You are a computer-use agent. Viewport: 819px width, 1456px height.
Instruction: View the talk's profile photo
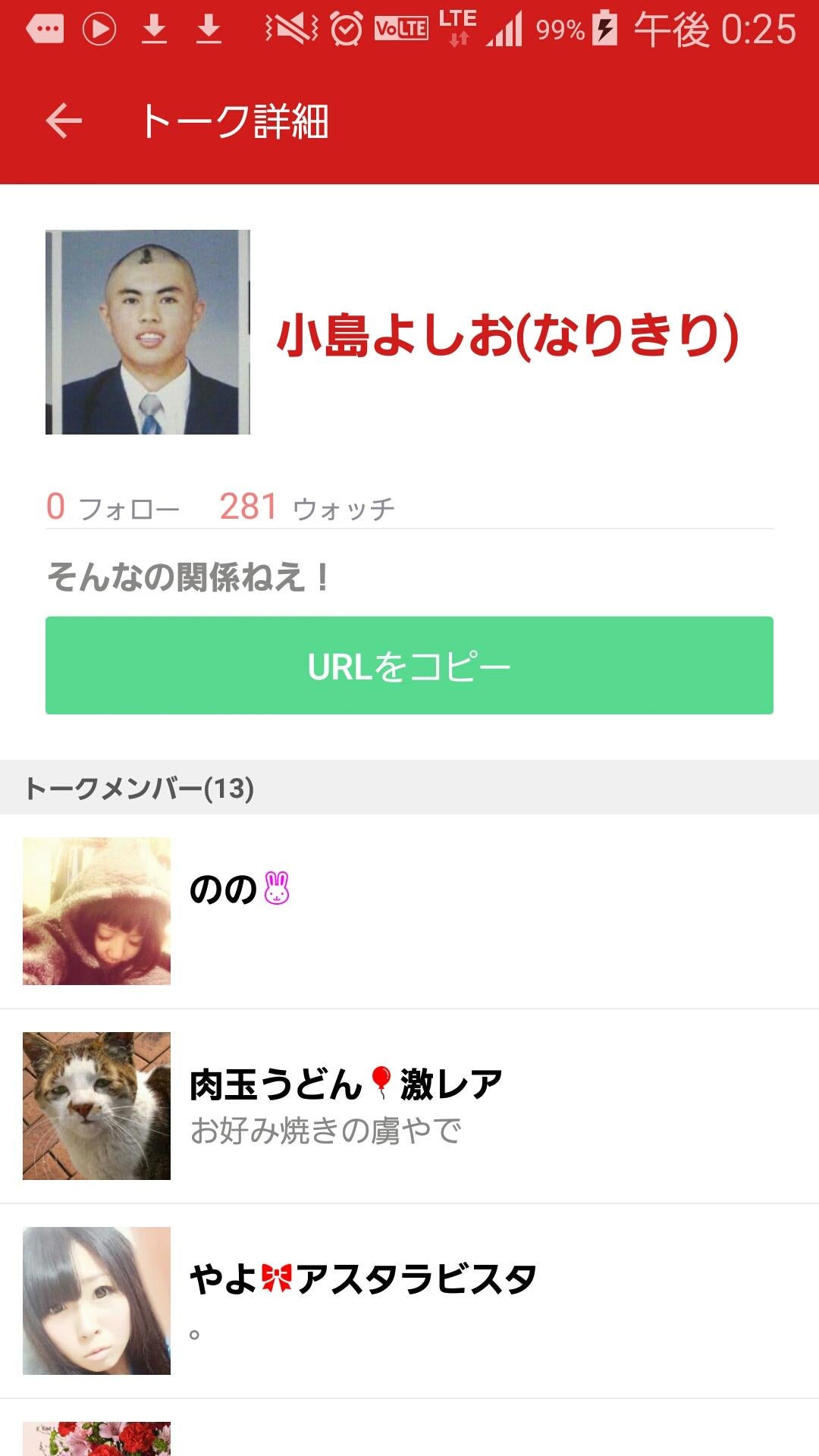click(148, 332)
